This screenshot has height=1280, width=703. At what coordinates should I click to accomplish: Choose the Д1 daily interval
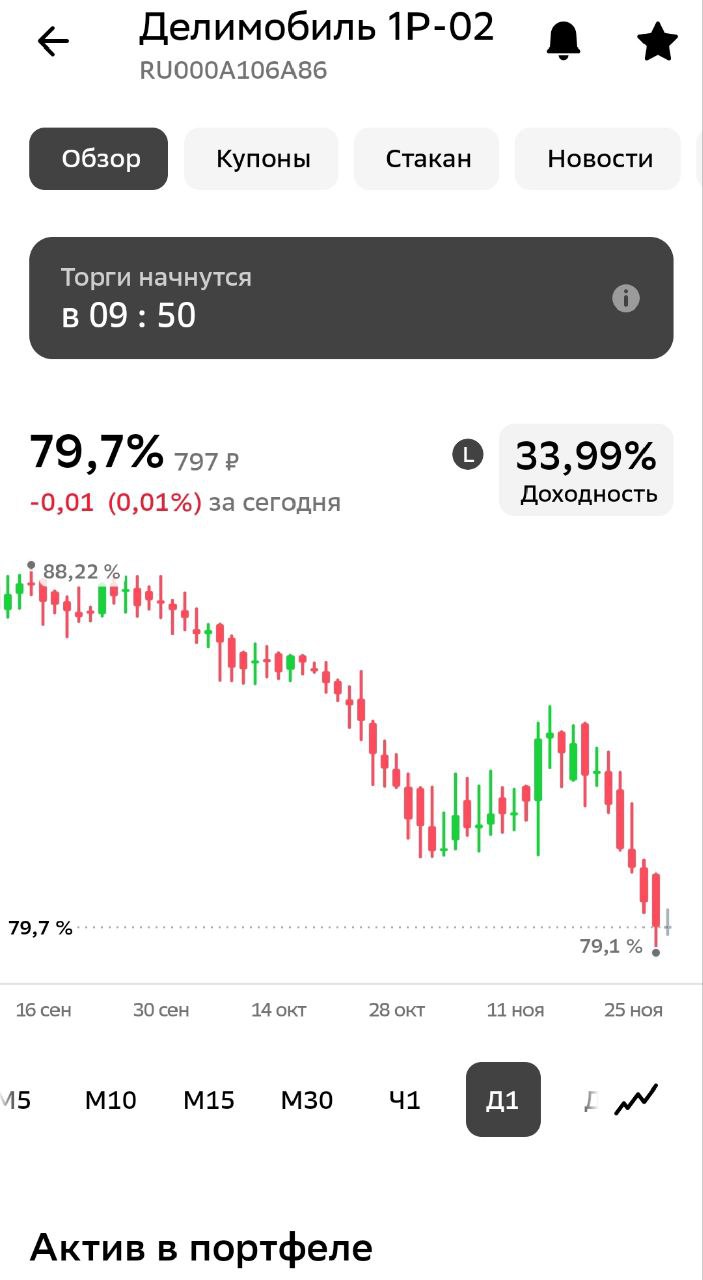(x=503, y=1100)
